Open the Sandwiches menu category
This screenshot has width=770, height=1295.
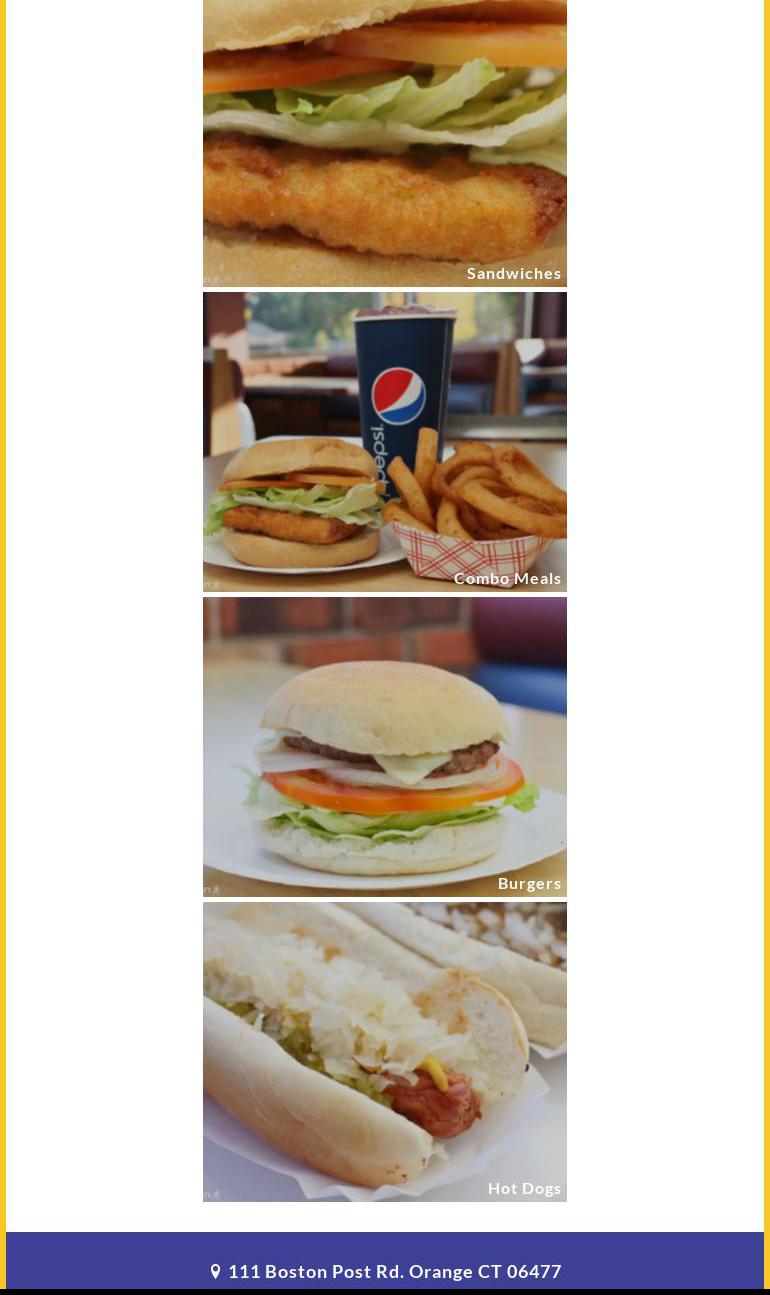point(385,144)
